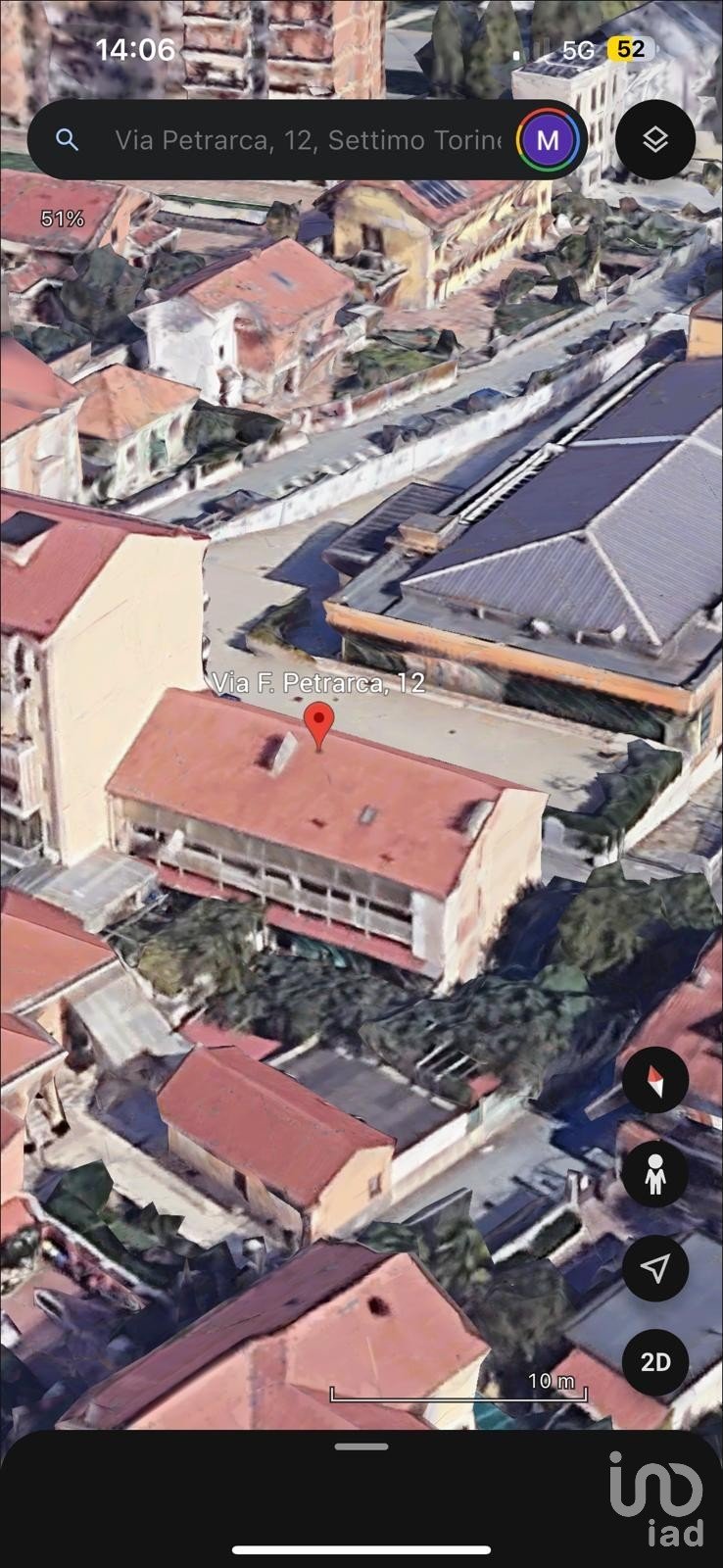Screen dimensions: 723x1568
Task: Toggle Street View by tapping the person icon
Action: tap(654, 1173)
